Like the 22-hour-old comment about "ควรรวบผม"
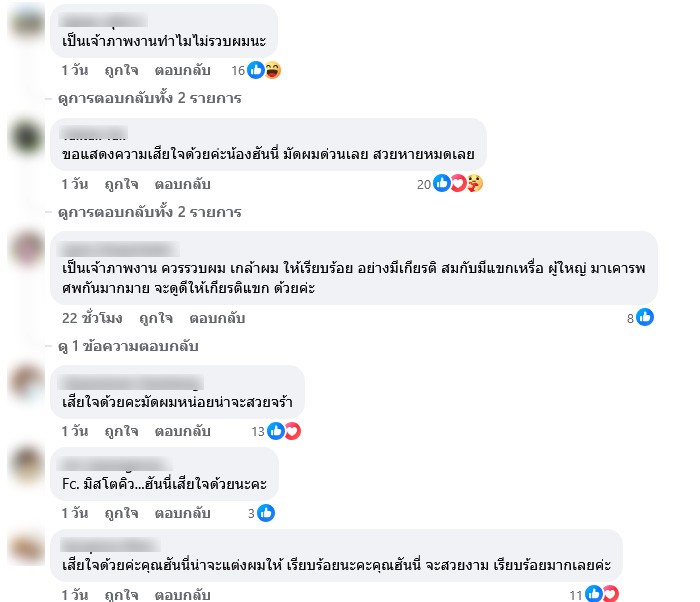This screenshot has width=700, height=602. click(157, 318)
